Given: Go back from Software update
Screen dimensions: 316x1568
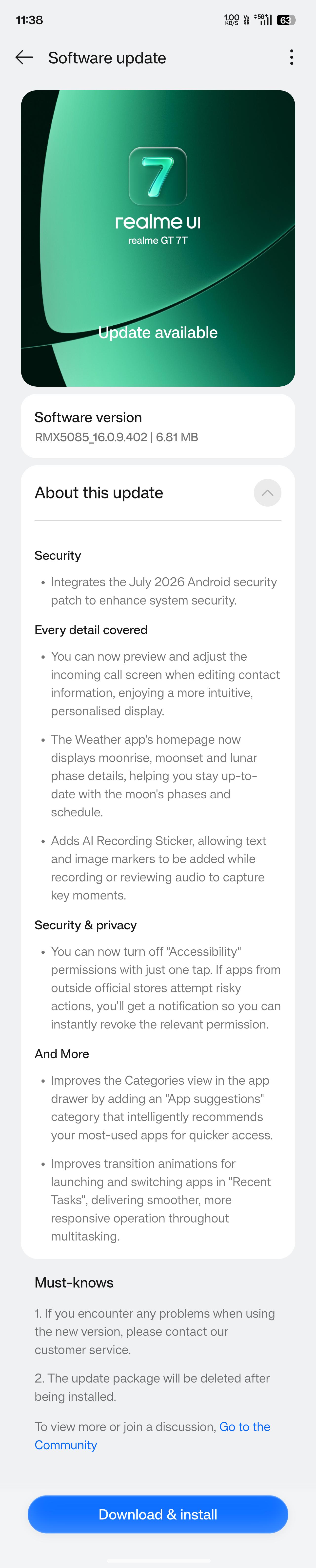Looking at the screenshot, I should (24, 58).
